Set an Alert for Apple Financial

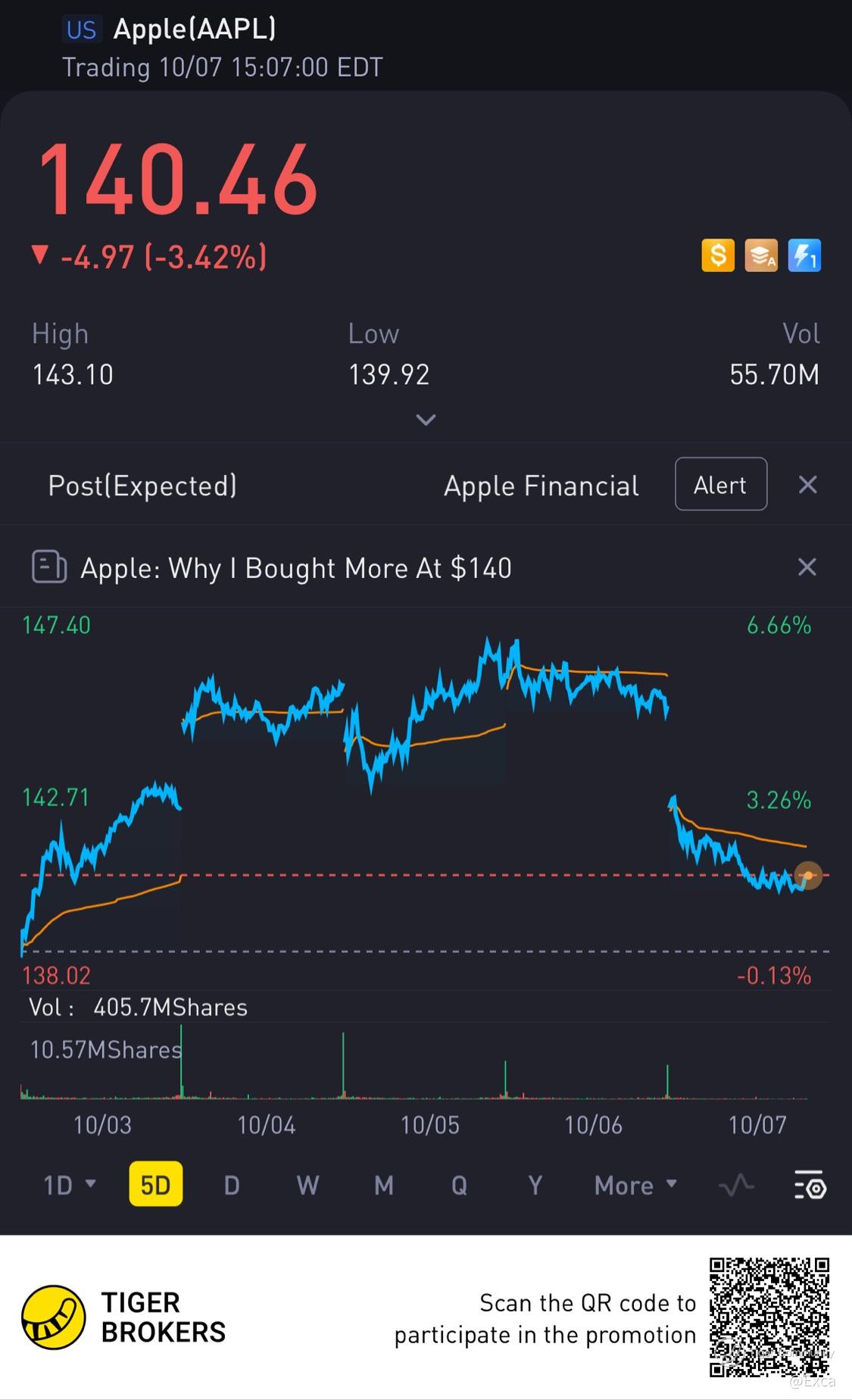721,484
